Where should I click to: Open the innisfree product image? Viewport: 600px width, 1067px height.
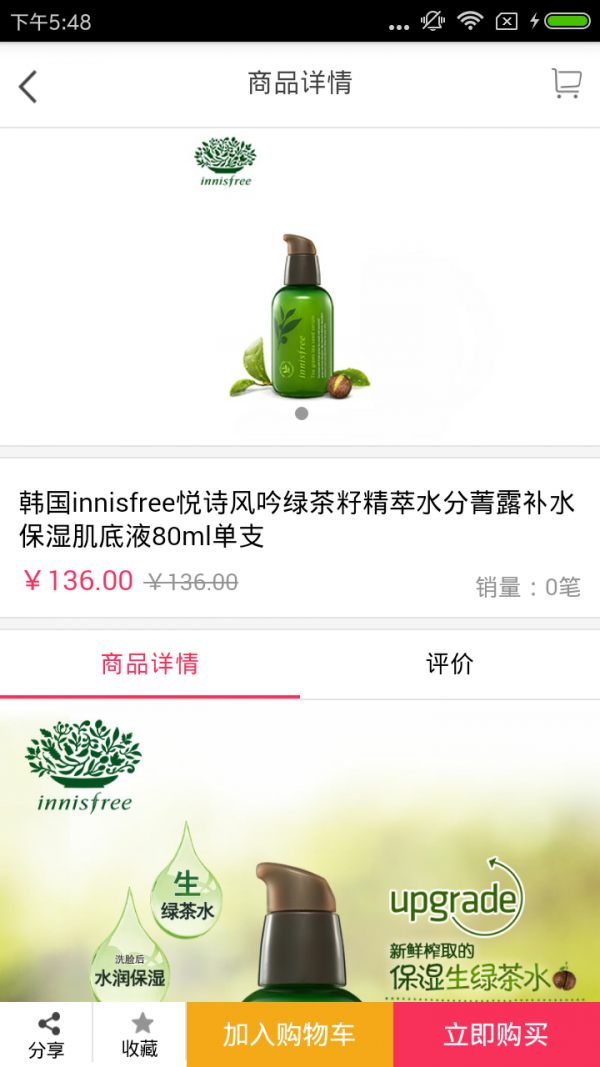300,300
